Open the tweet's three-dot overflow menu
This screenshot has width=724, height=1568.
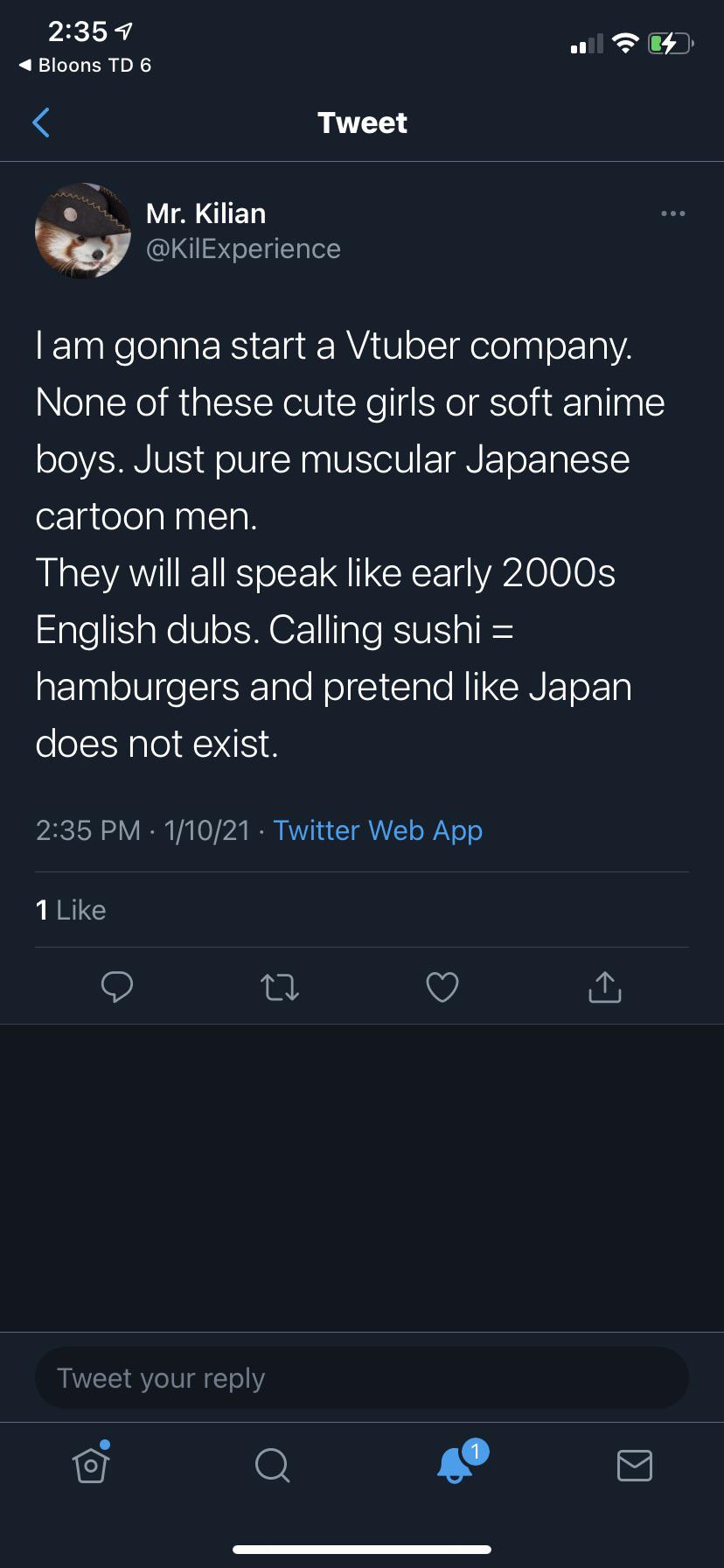(x=672, y=213)
